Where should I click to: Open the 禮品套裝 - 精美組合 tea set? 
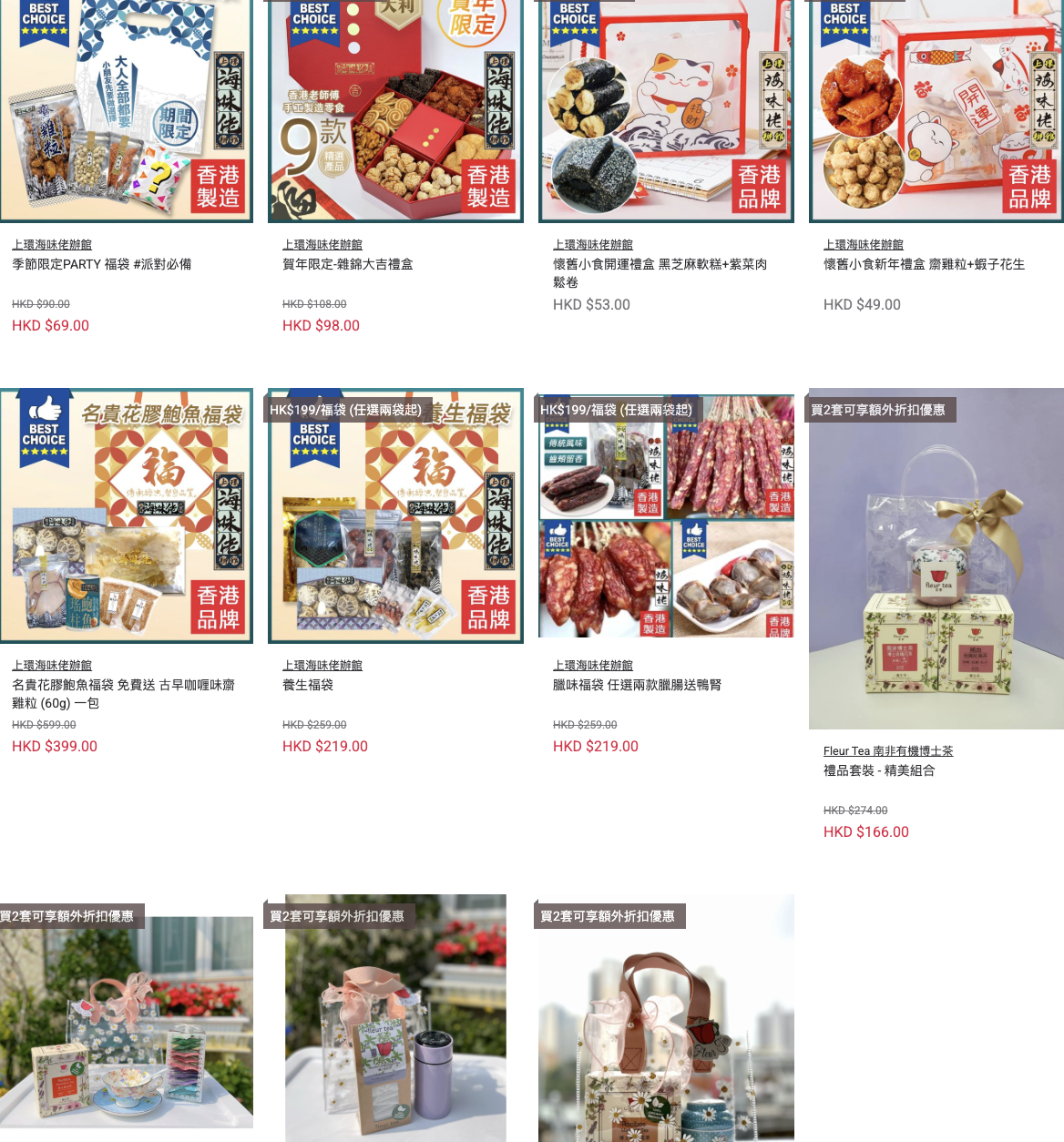point(879,770)
